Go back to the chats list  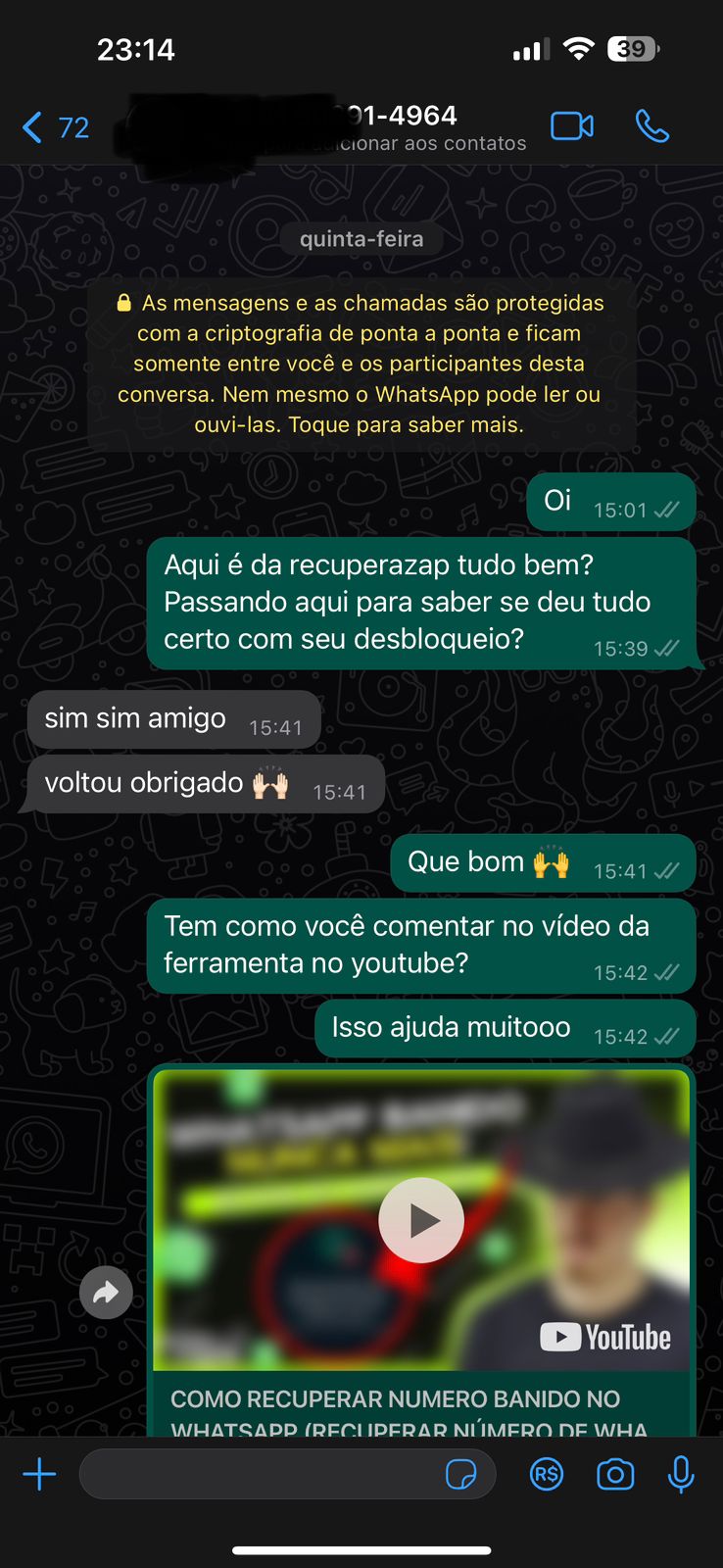coord(55,127)
